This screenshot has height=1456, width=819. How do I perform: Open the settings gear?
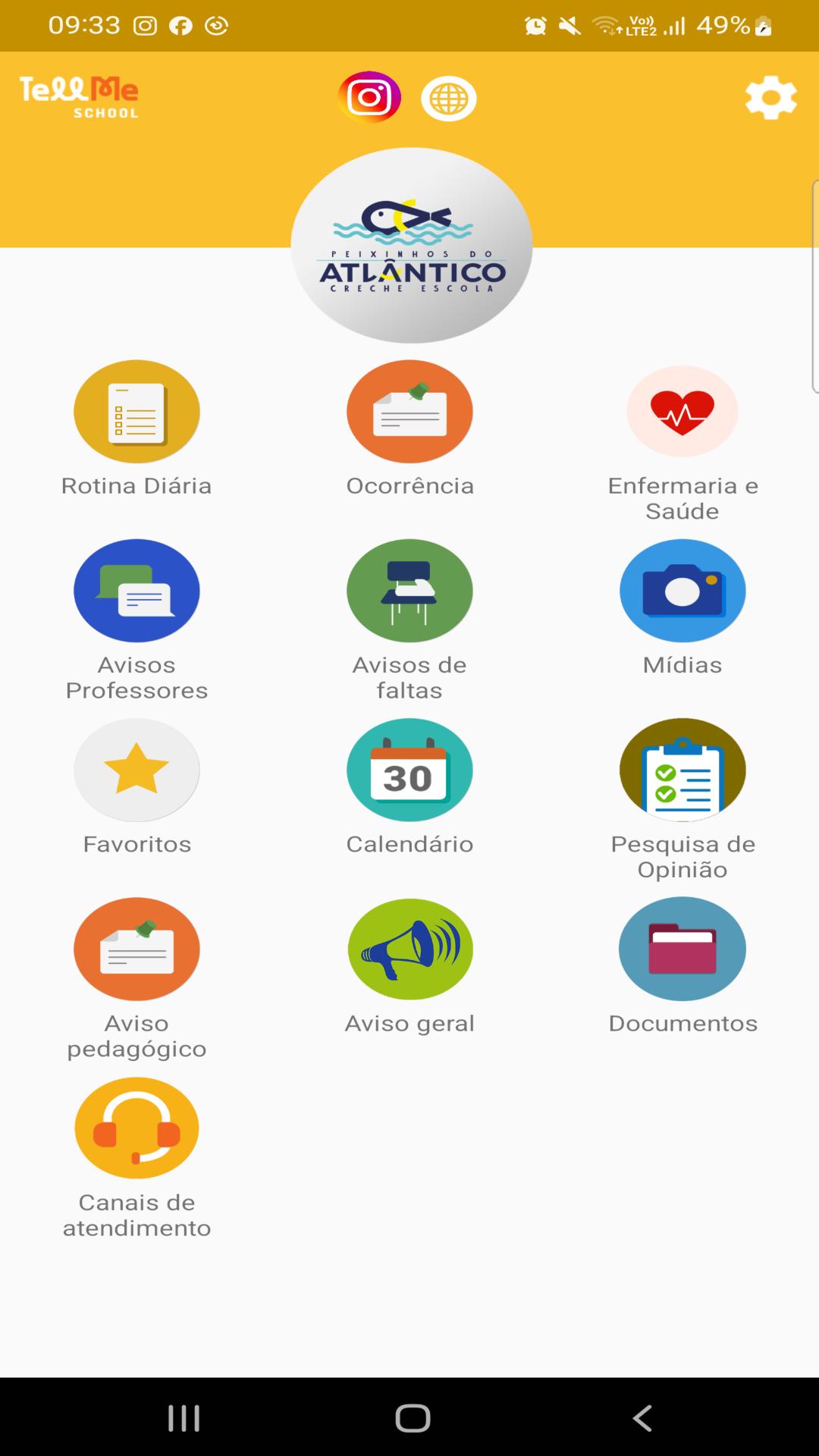(x=770, y=97)
